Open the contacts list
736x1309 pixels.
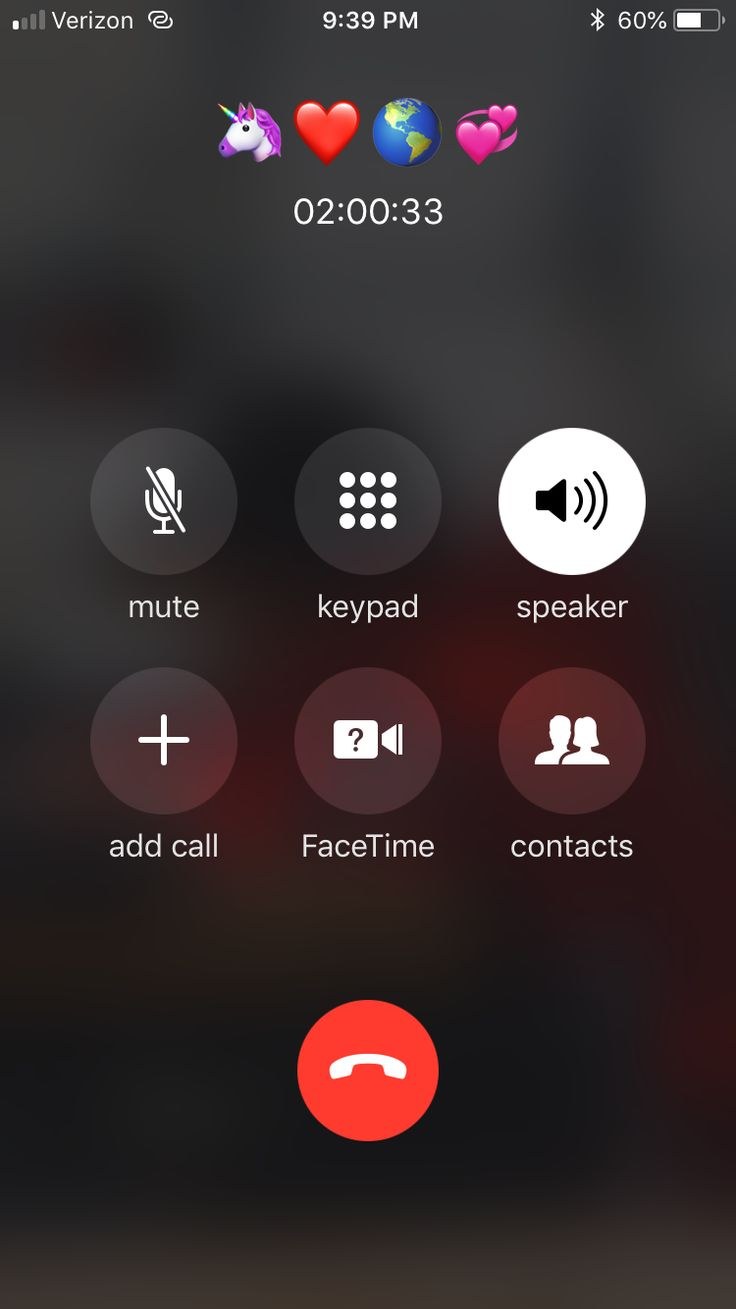(x=572, y=741)
